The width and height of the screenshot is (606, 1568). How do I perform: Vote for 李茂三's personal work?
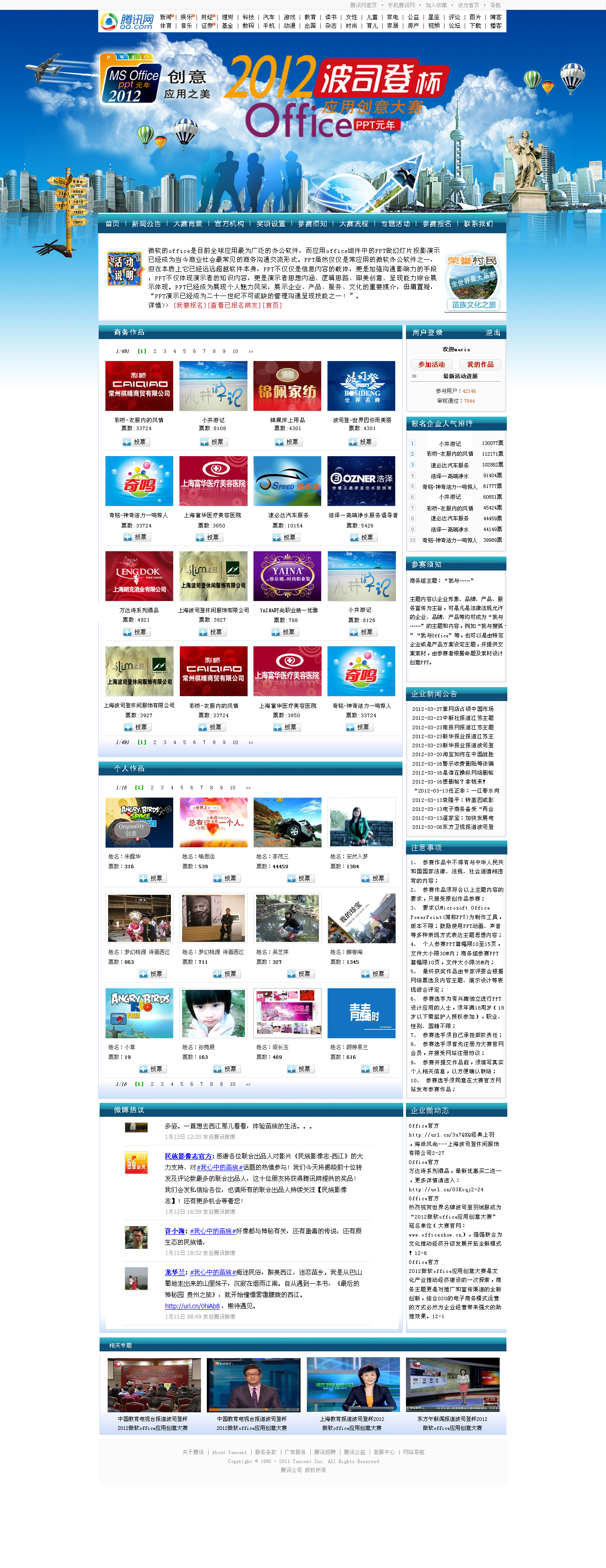pos(300,878)
